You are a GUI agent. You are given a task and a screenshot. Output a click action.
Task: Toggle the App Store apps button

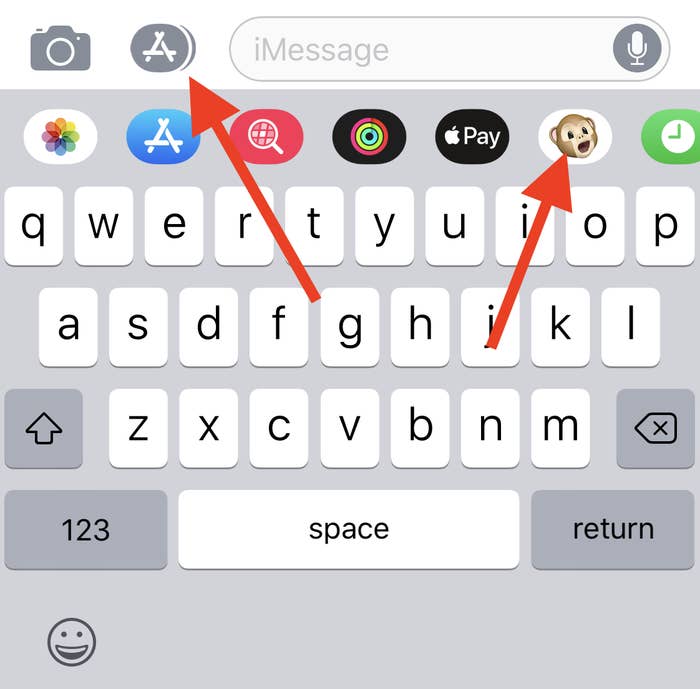162,48
